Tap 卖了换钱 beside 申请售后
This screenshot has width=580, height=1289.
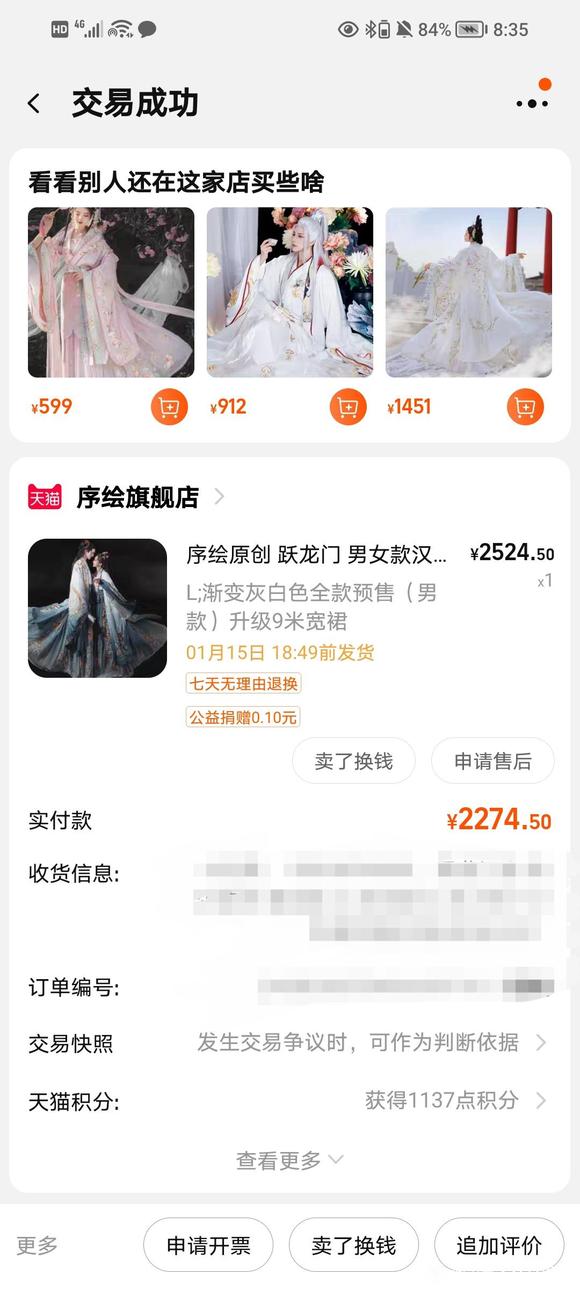(x=354, y=761)
